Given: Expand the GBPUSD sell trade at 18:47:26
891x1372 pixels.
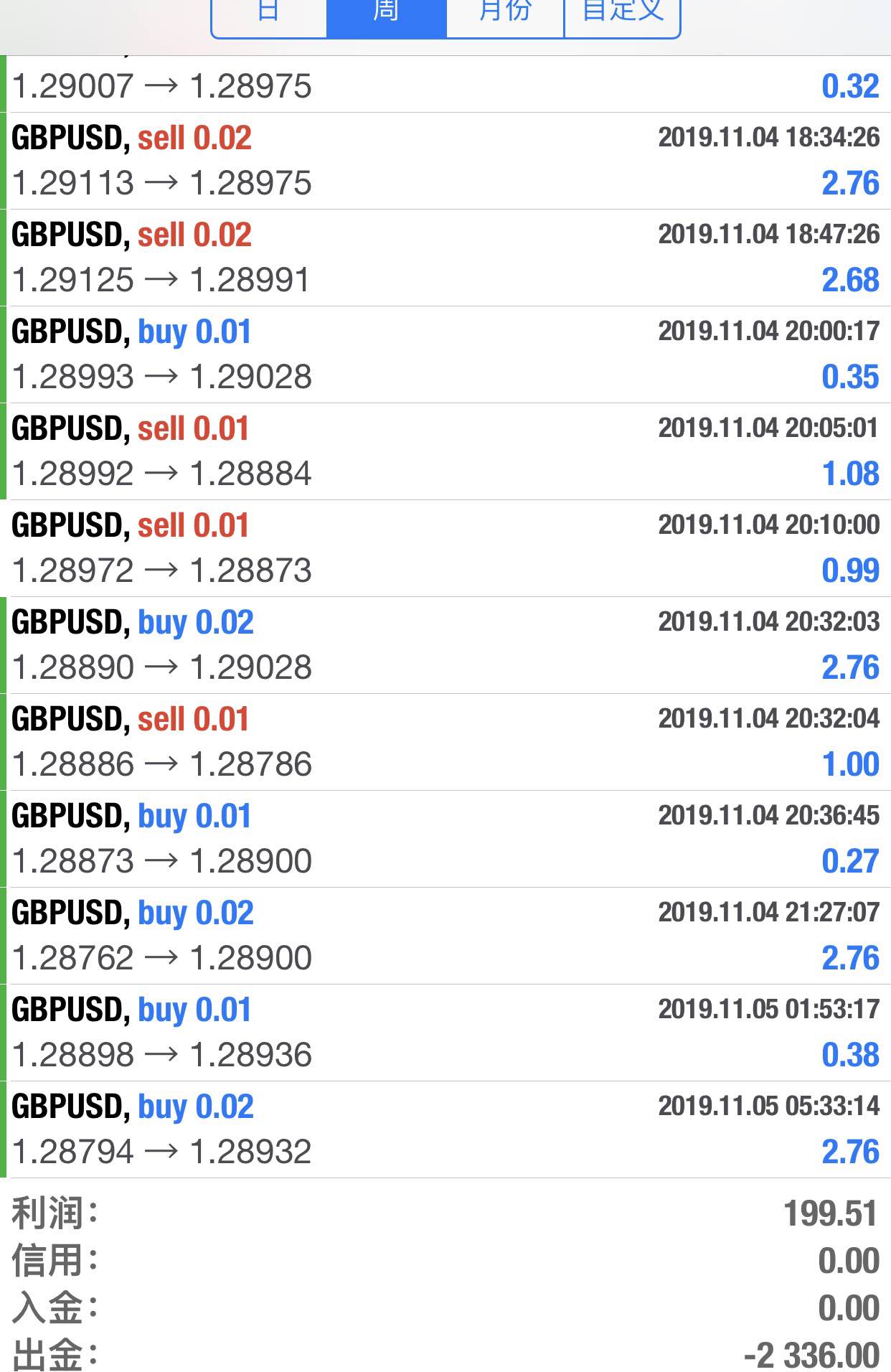Looking at the screenshot, I should 445,258.
